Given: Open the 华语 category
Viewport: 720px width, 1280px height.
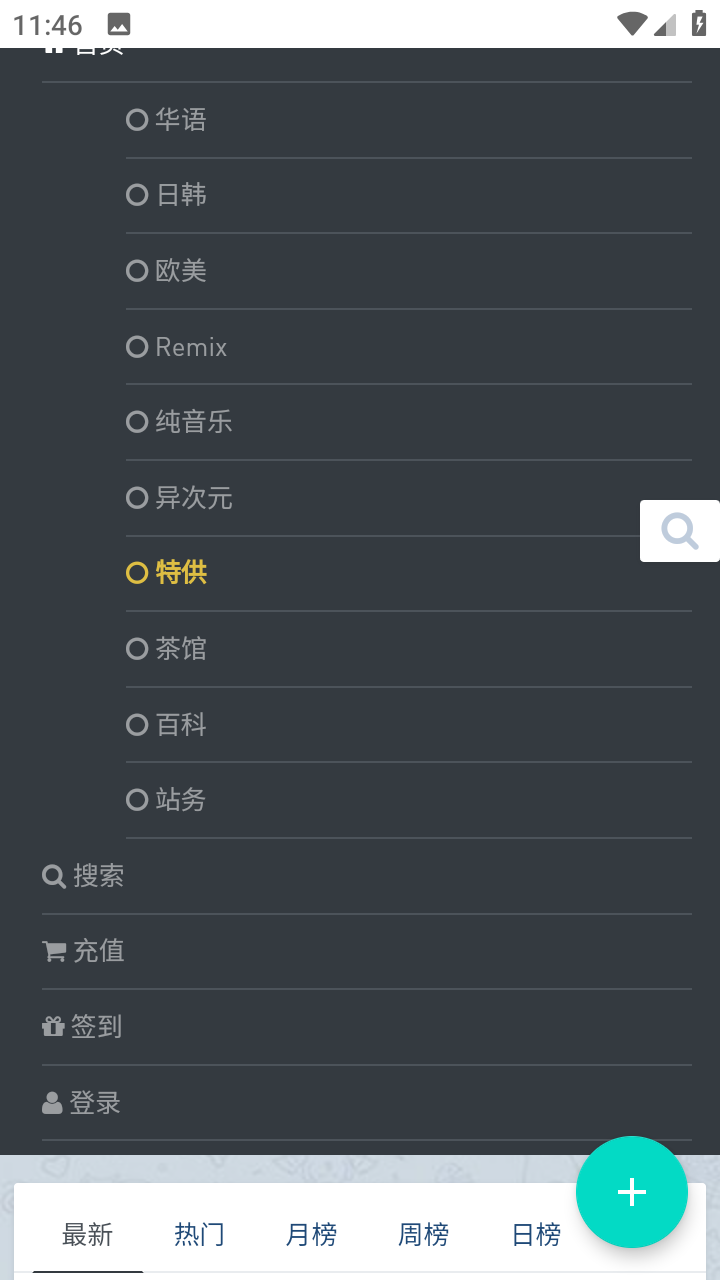Looking at the screenshot, I should tap(408, 120).
